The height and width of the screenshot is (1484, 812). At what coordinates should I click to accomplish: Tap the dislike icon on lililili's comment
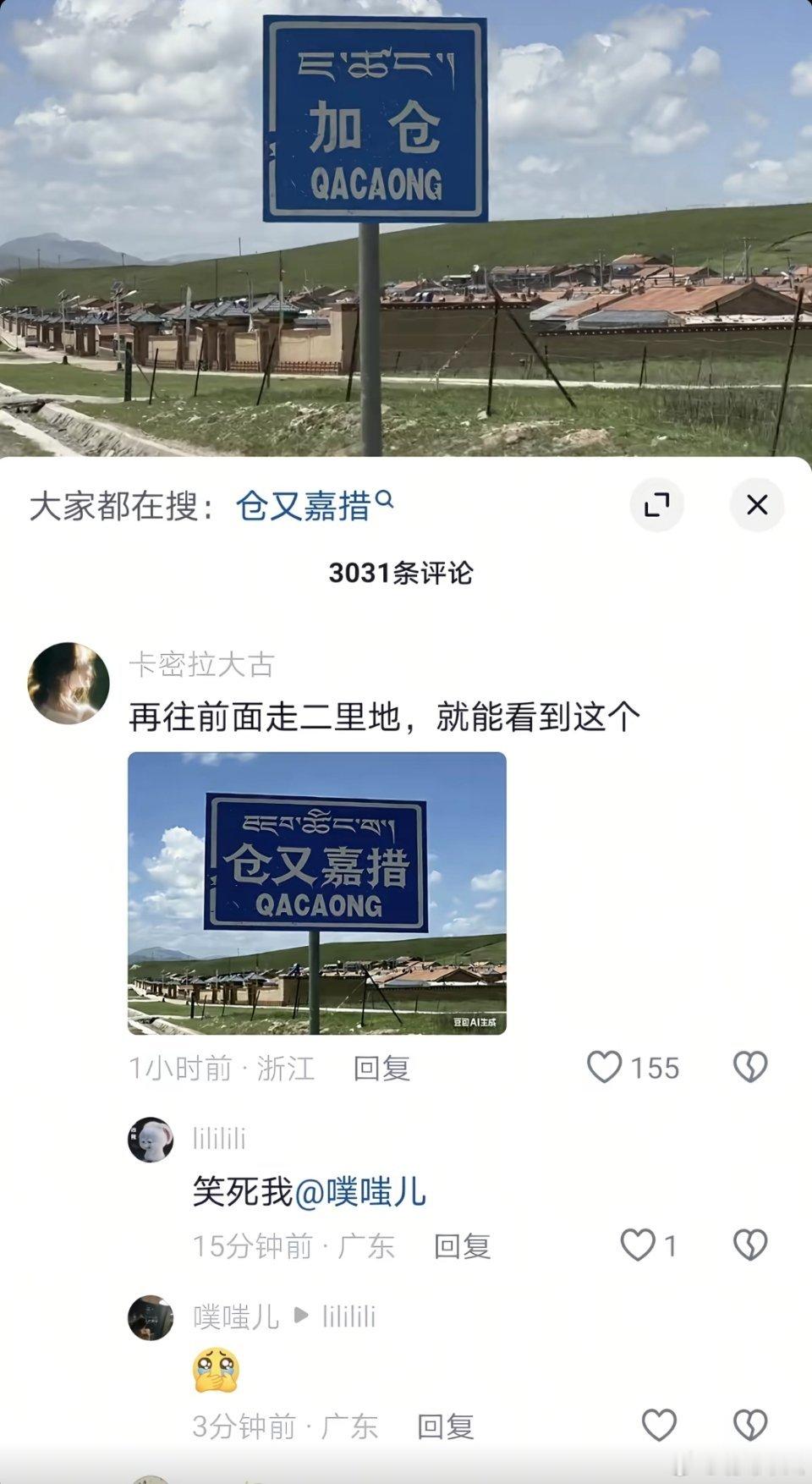(750, 1245)
